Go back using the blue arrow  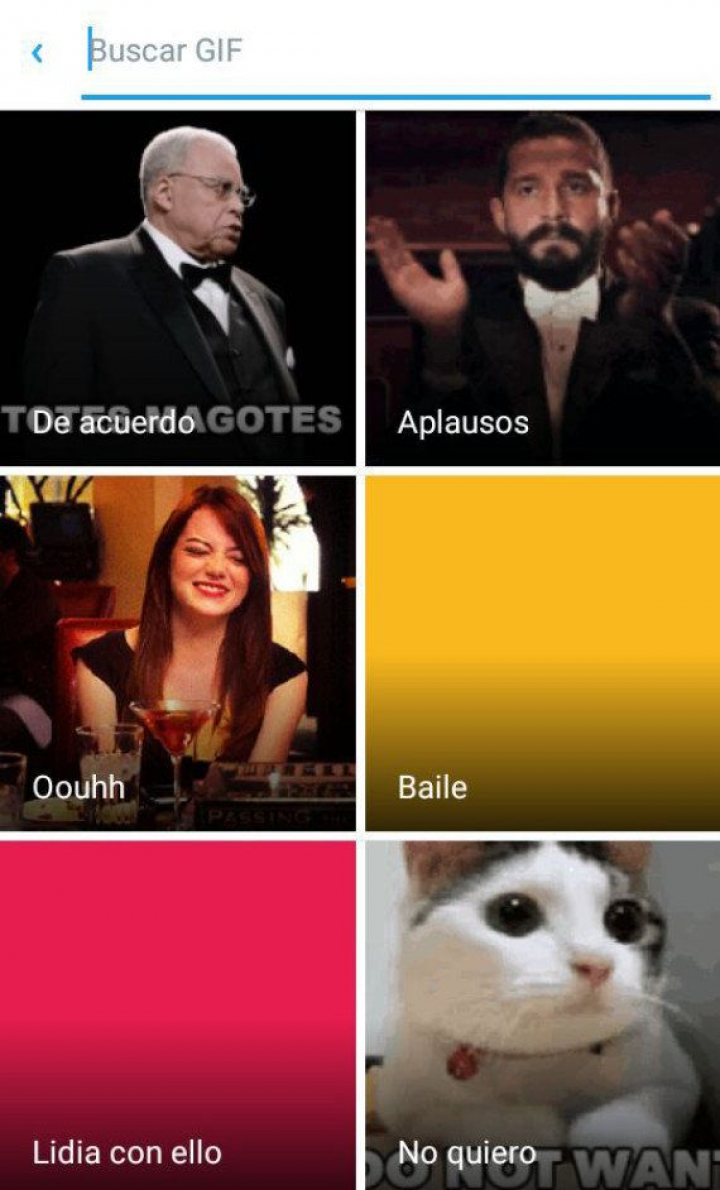coord(37,52)
